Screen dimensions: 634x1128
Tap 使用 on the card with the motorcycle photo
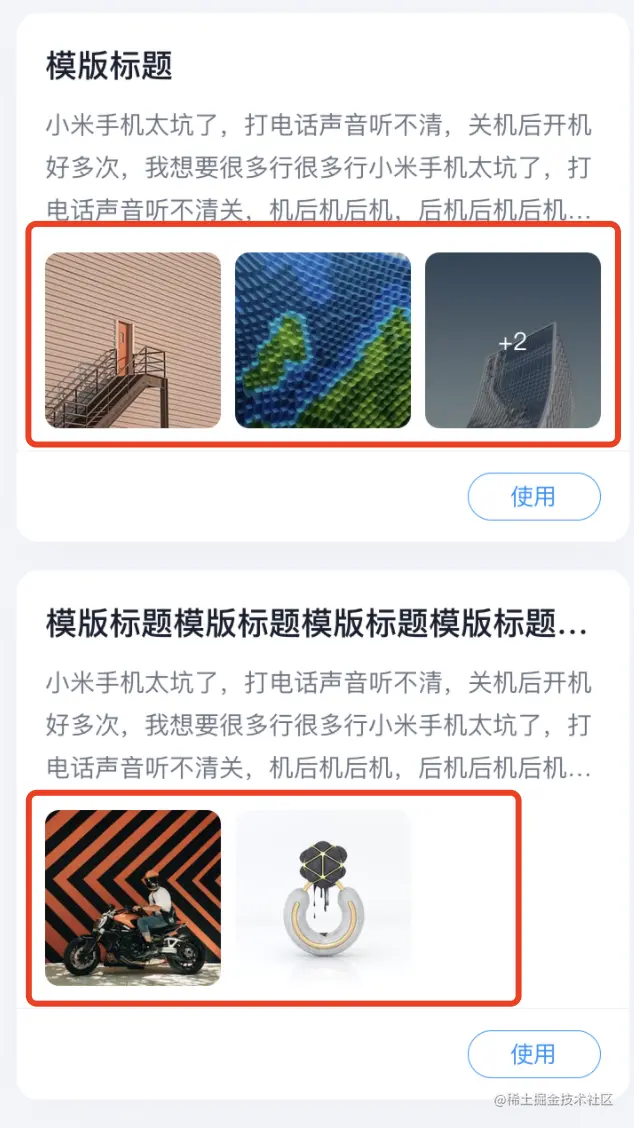[x=534, y=1054]
